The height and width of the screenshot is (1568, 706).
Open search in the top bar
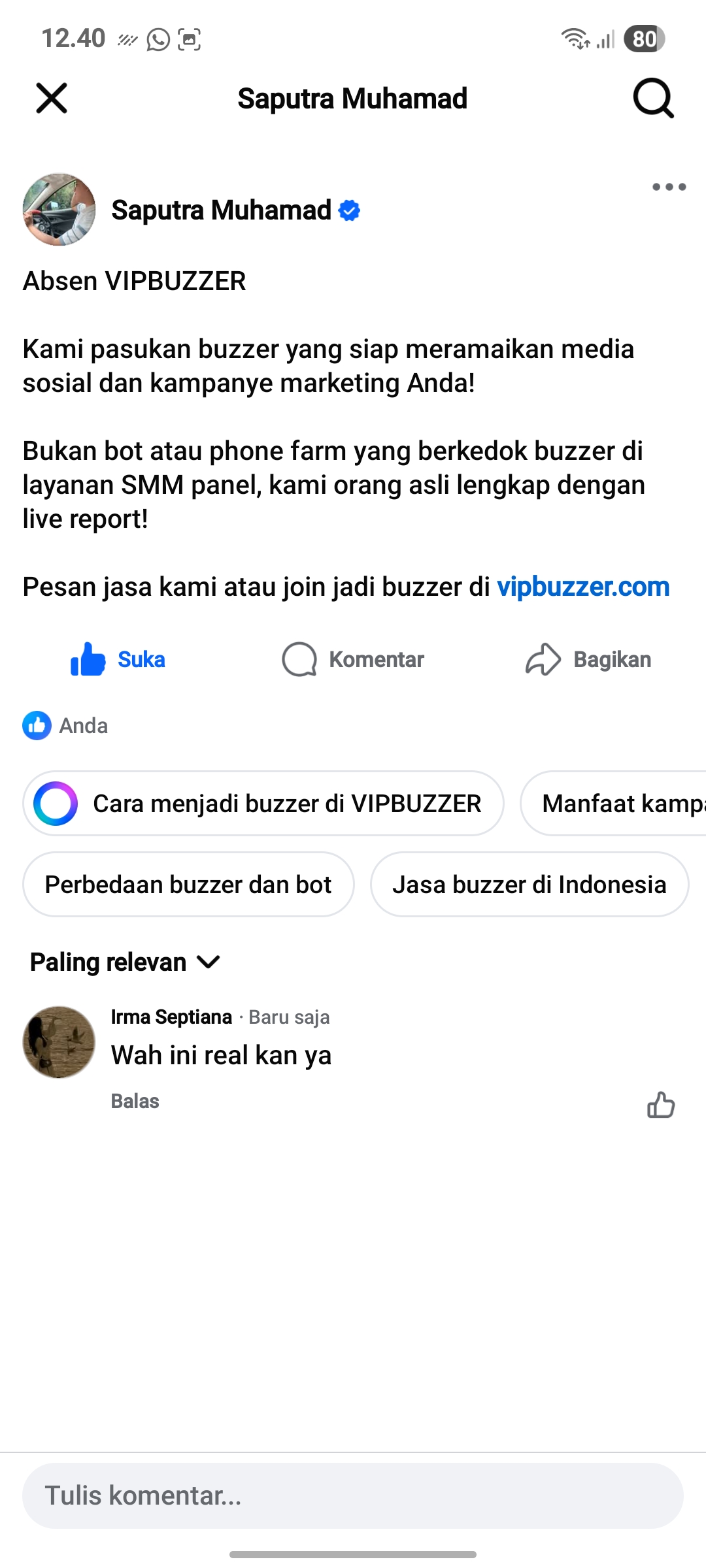pyautogui.click(x=653, y=99)
